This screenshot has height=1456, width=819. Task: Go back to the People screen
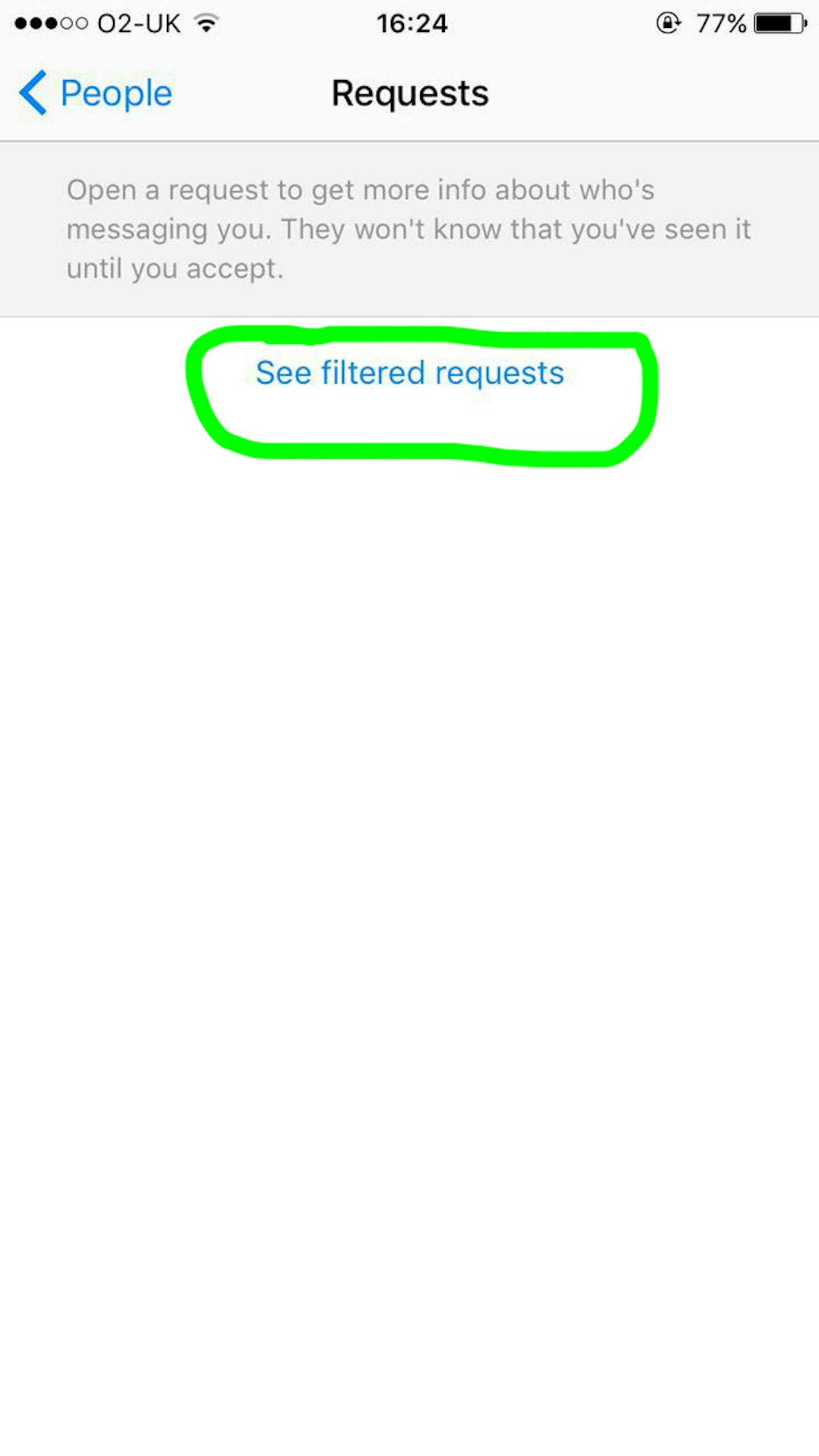(96, 93)
